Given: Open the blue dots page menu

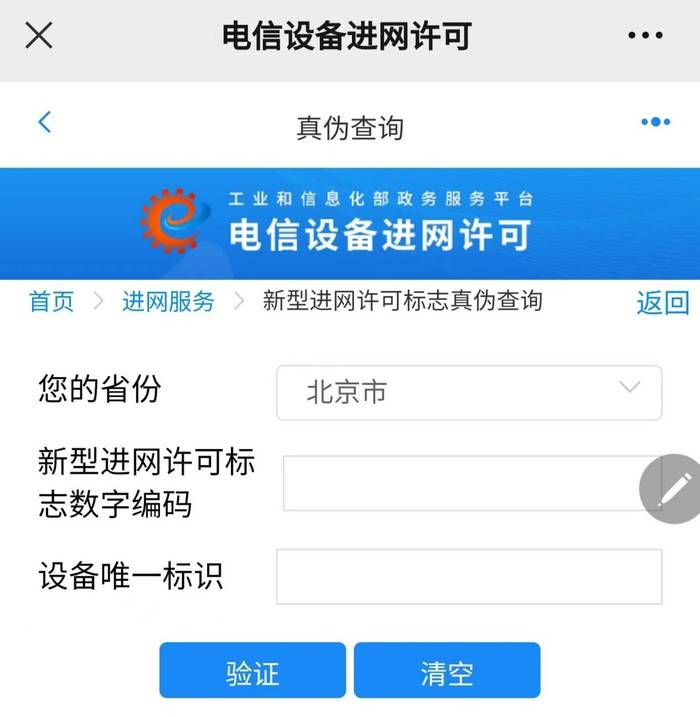Looking at the screenshot, I should [655, 122].
